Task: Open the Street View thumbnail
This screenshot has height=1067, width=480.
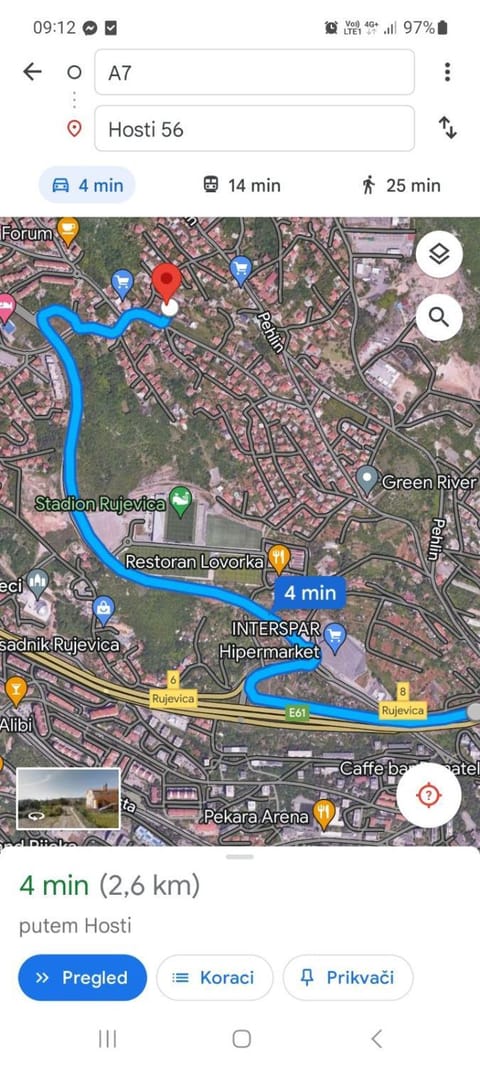Action: coord(68,798)
